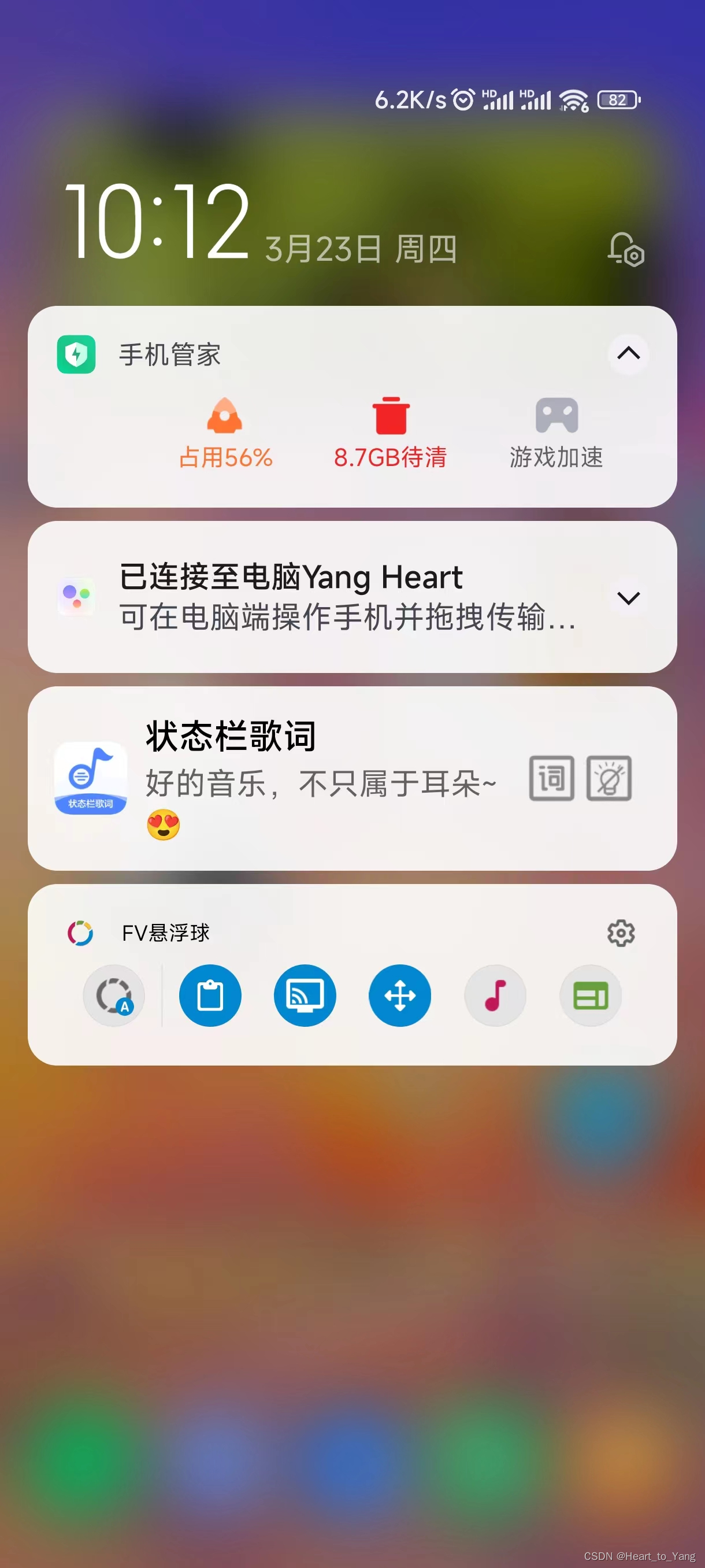Open FV悬浮球 settings gear
705x1568 pixels.
click(621, 933)
